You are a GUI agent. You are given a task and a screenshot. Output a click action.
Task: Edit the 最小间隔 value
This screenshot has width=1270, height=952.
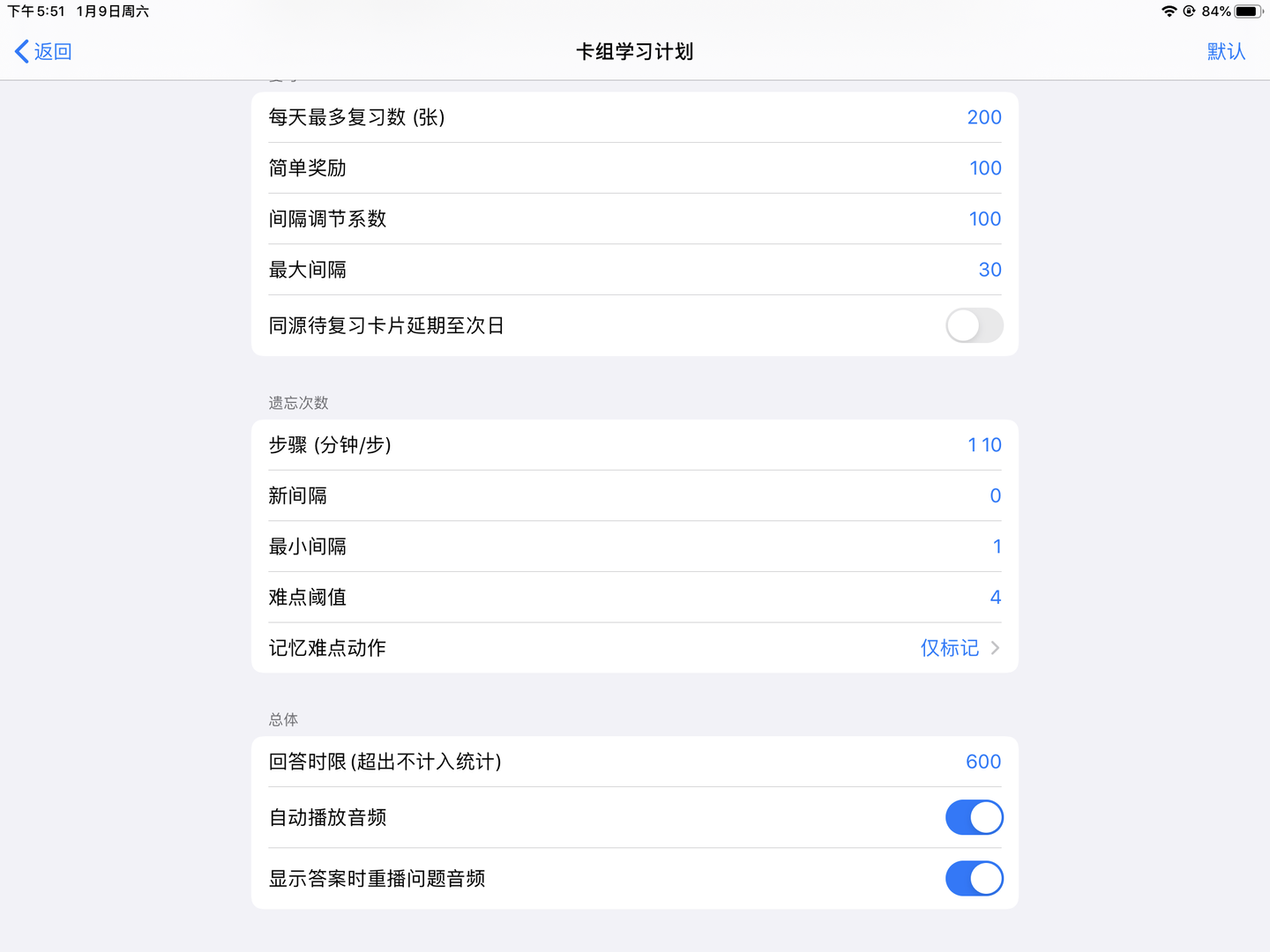[997, 547]
